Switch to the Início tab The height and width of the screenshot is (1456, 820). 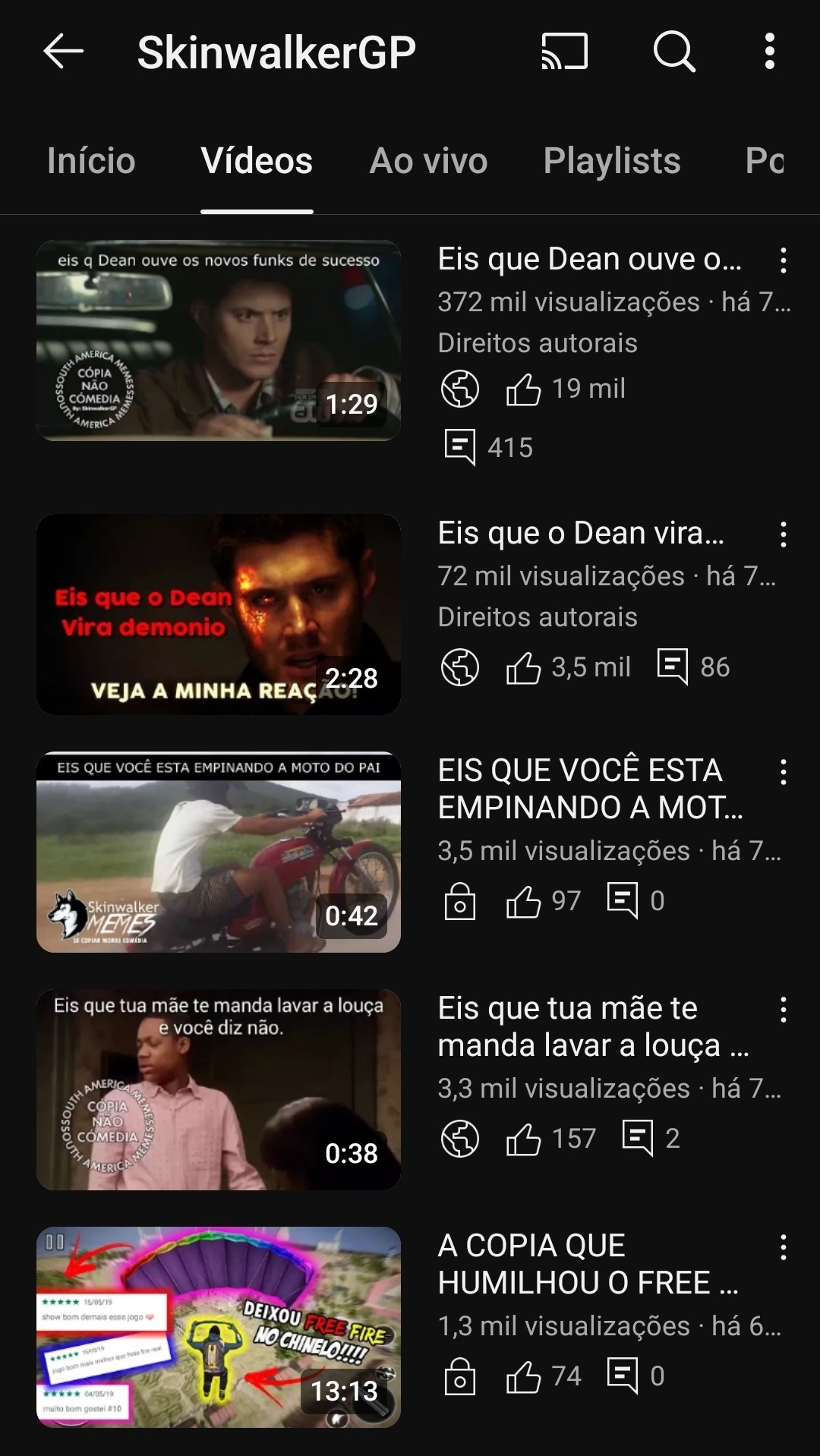[x=91, y=161]
